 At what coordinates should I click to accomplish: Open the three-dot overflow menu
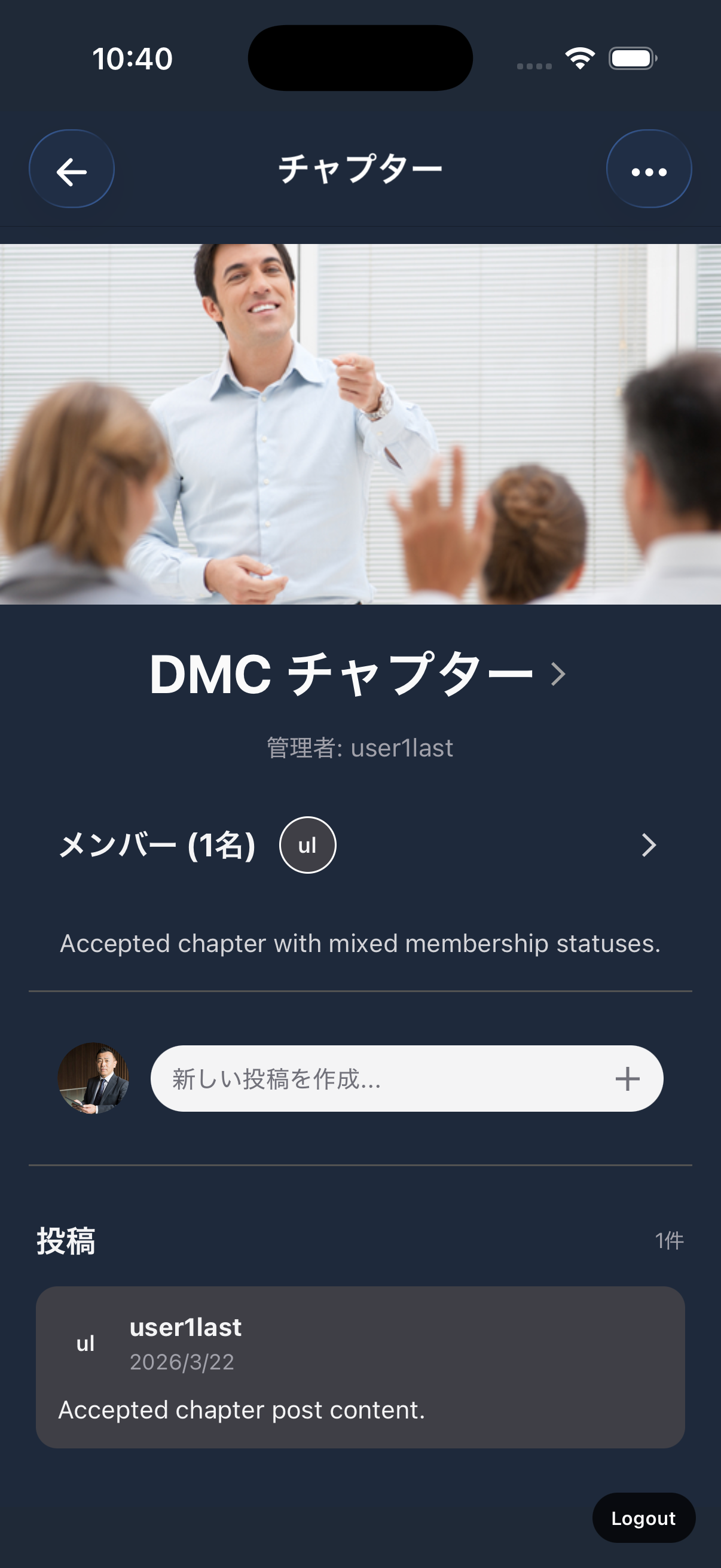pyautogui.click(x=649, y=169)
